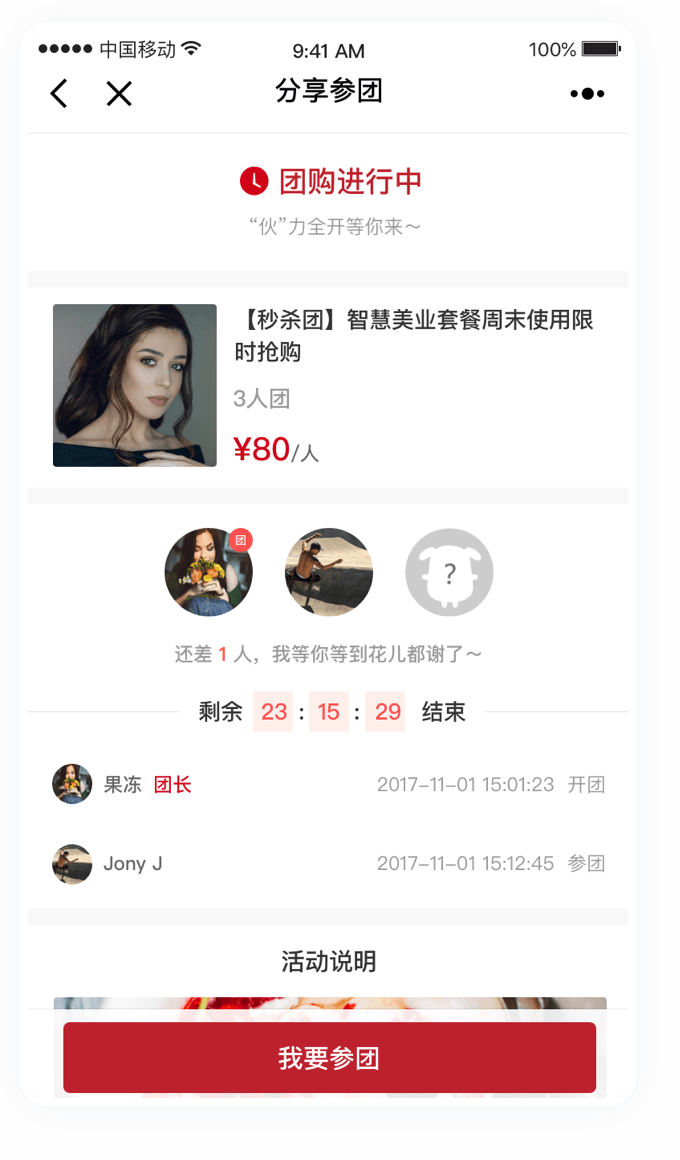Image resolution: width=680 pixels, height=1160 pixels.
Task: Close the page with the X icon
Action: [x=119, y=94]
